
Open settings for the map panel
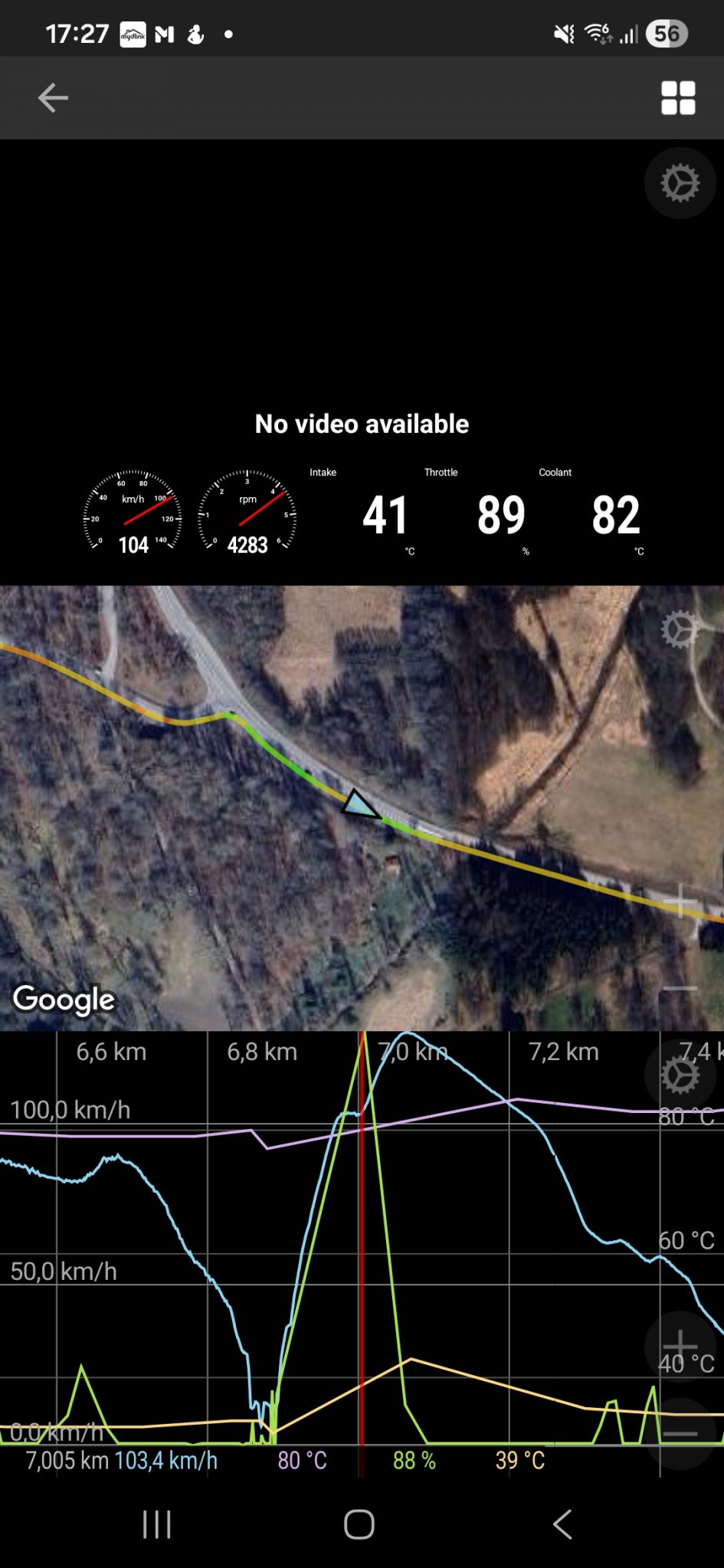(x=680, y=630)
